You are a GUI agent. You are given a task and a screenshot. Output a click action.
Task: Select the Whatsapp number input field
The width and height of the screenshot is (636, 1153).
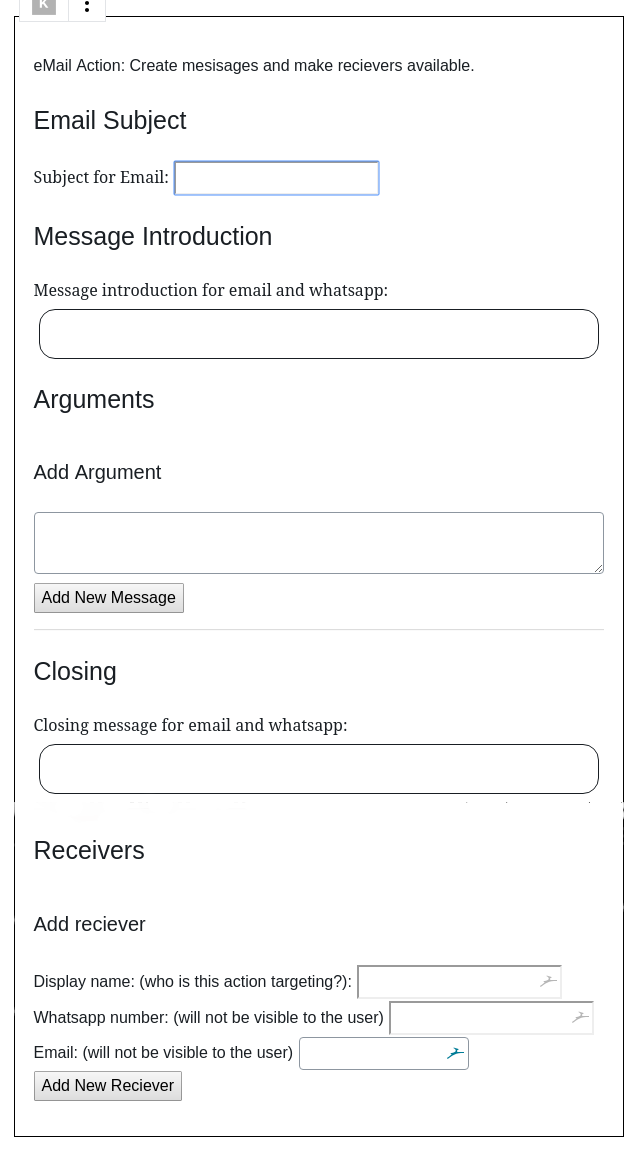(x=479, y=1018)
